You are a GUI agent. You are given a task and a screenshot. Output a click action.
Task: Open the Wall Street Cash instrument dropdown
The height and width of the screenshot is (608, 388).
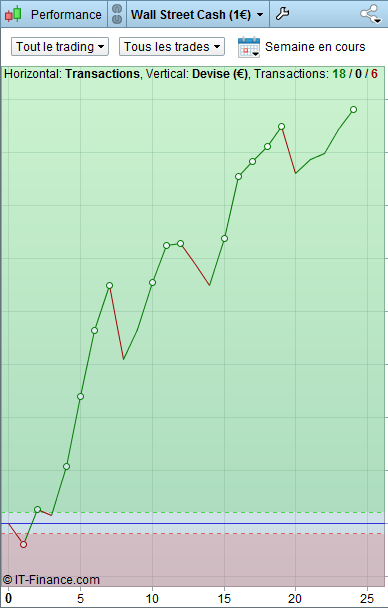197,15
